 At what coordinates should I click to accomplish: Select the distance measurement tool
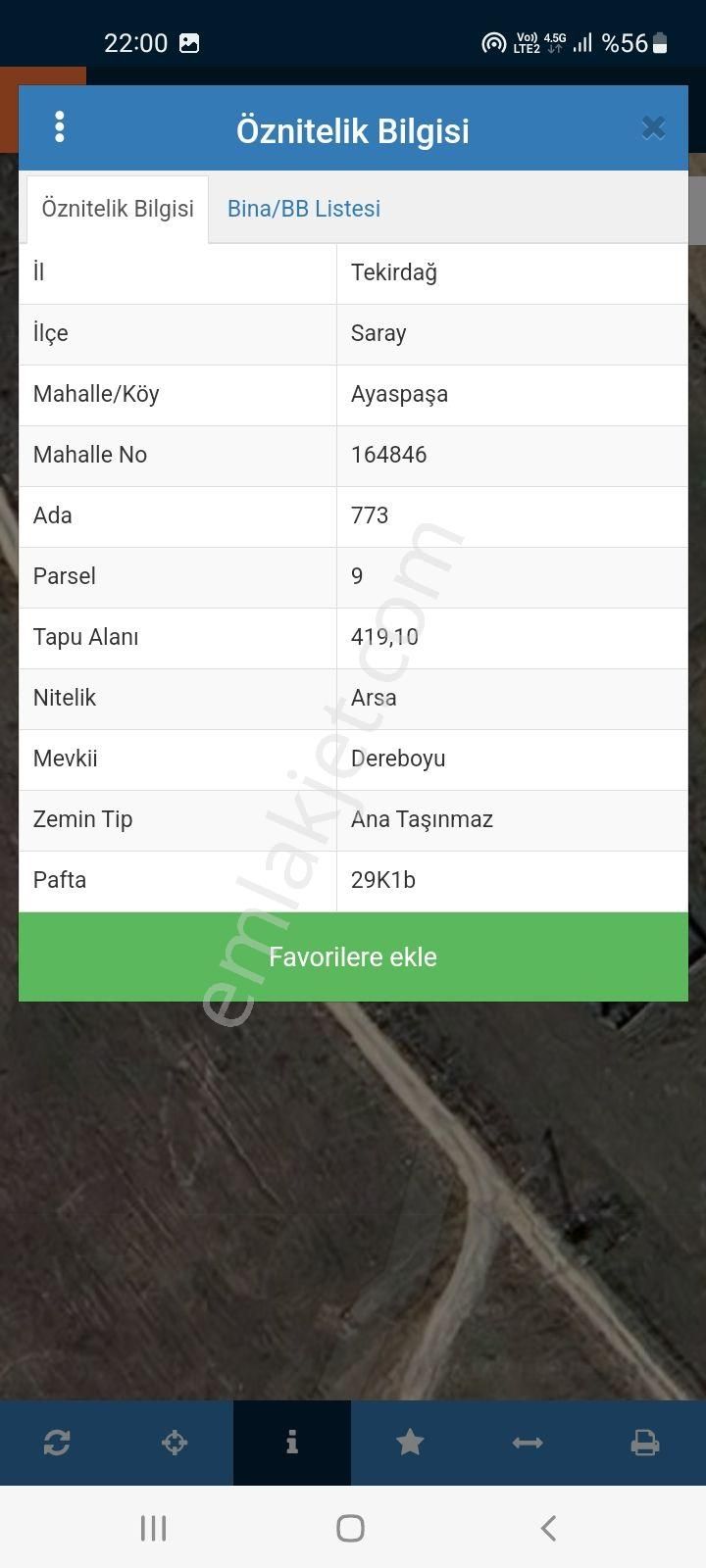tap(528, 1442)
